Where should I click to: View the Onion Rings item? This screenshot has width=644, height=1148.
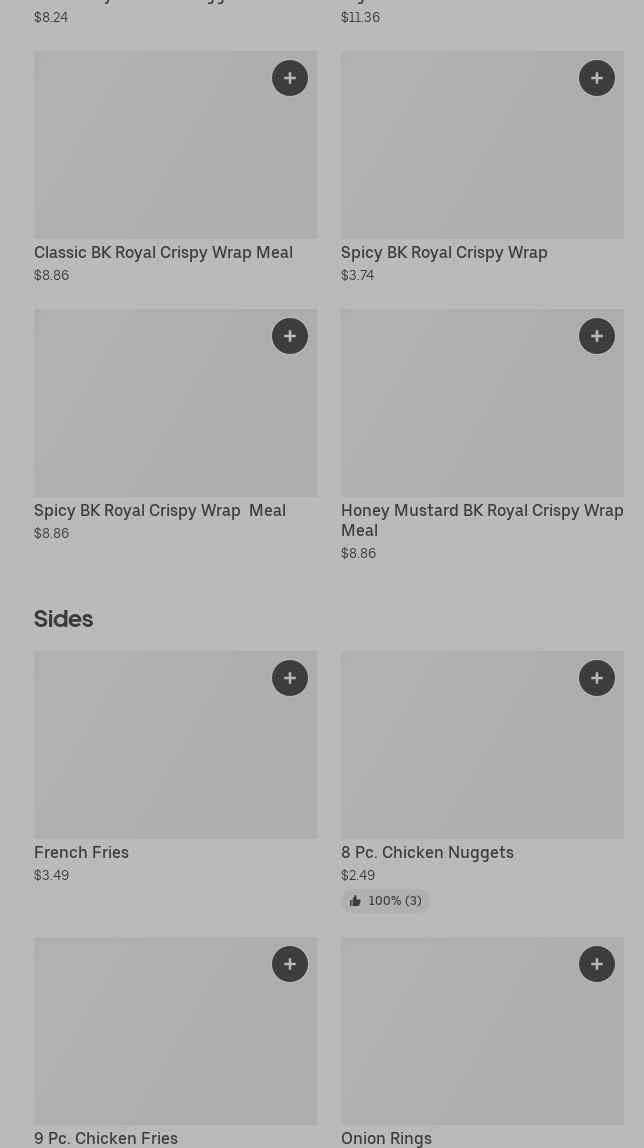click(x=386, y=1138)
